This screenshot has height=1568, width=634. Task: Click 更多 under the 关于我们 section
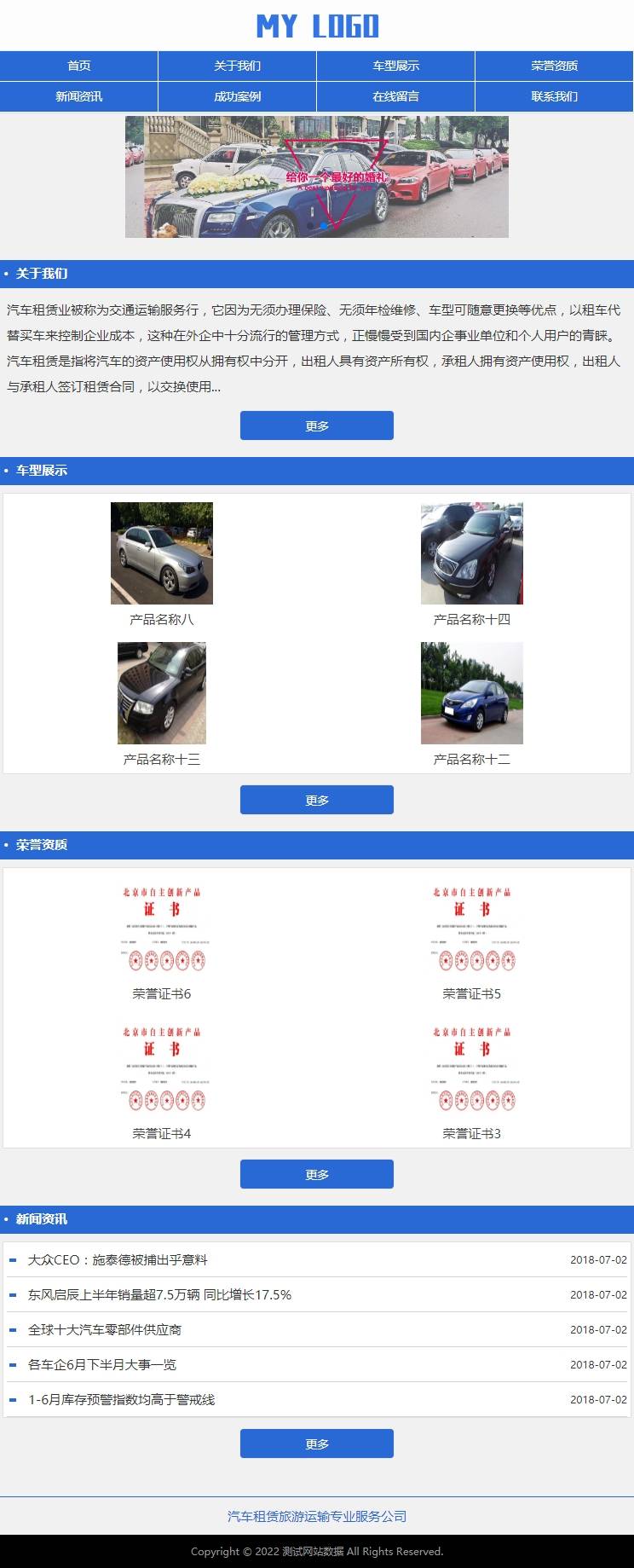click(x=317, y=425)
